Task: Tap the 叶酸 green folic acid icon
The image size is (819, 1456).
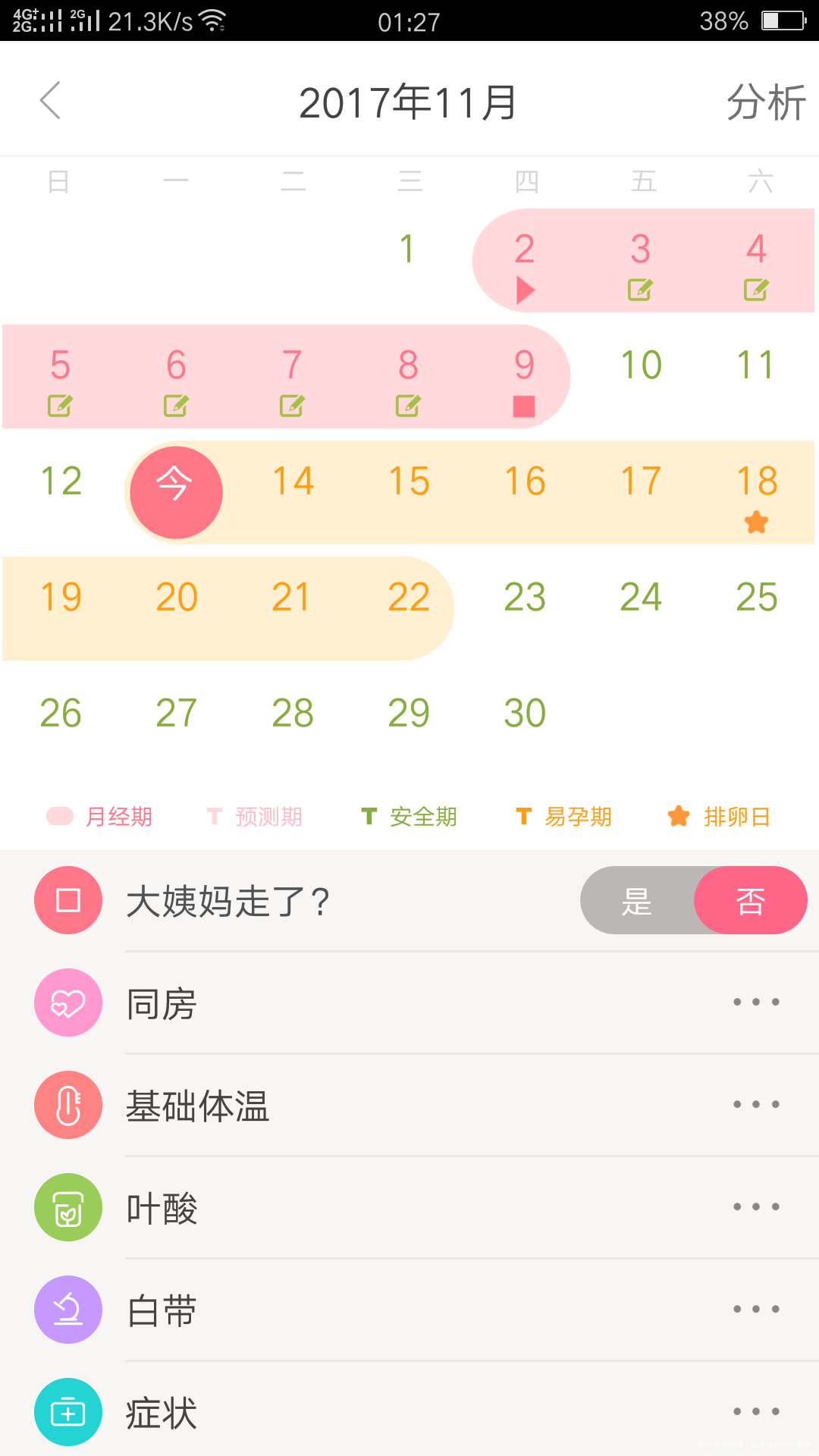Action: pos(67,1207)
